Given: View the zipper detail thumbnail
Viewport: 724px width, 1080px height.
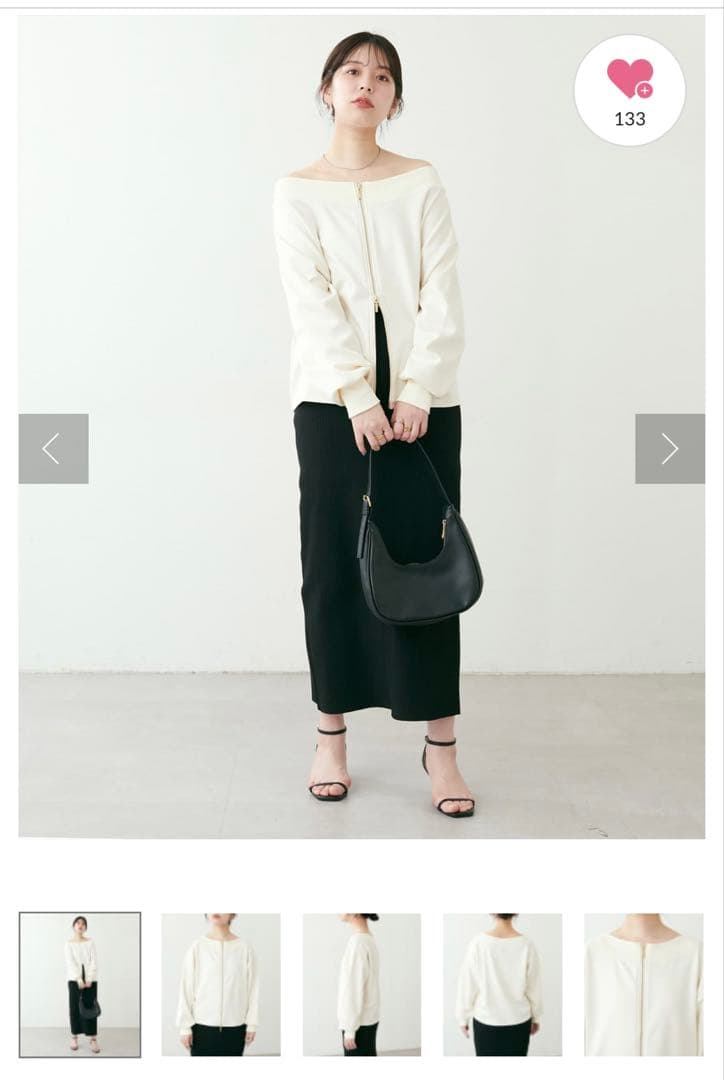Looking at the screenshot, I should pyautogui.click(x=643, y=984).
